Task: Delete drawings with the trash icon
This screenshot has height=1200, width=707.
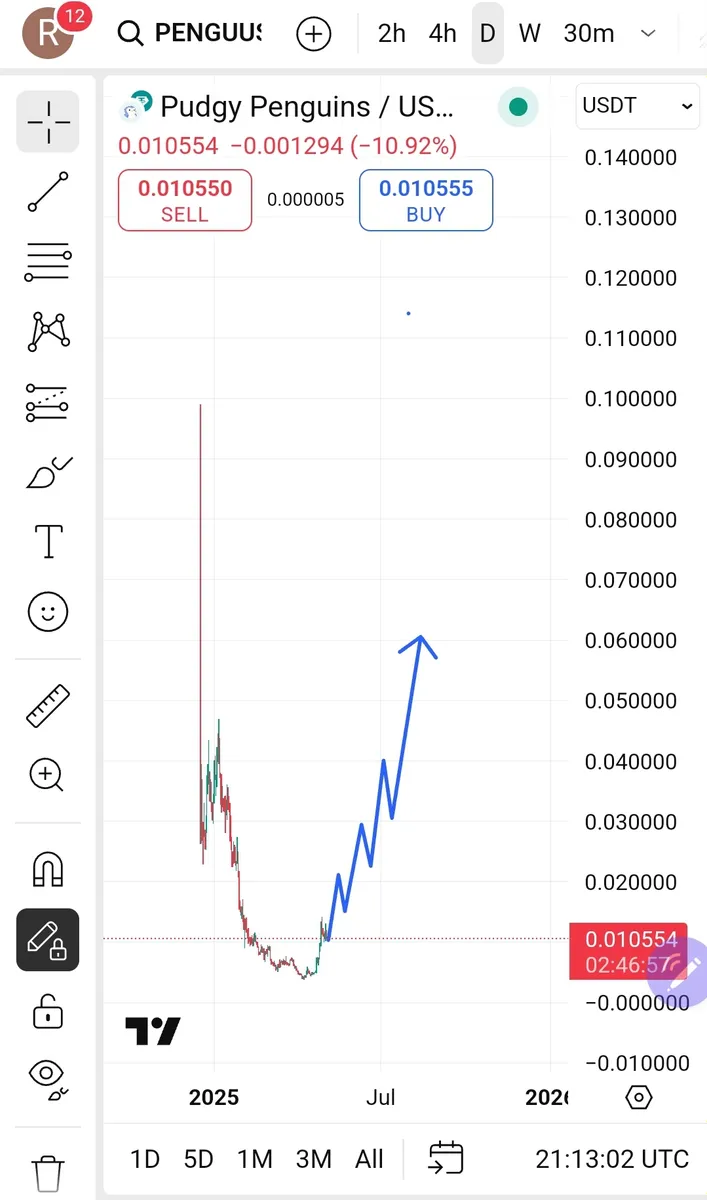Action: coord(48,1172)
